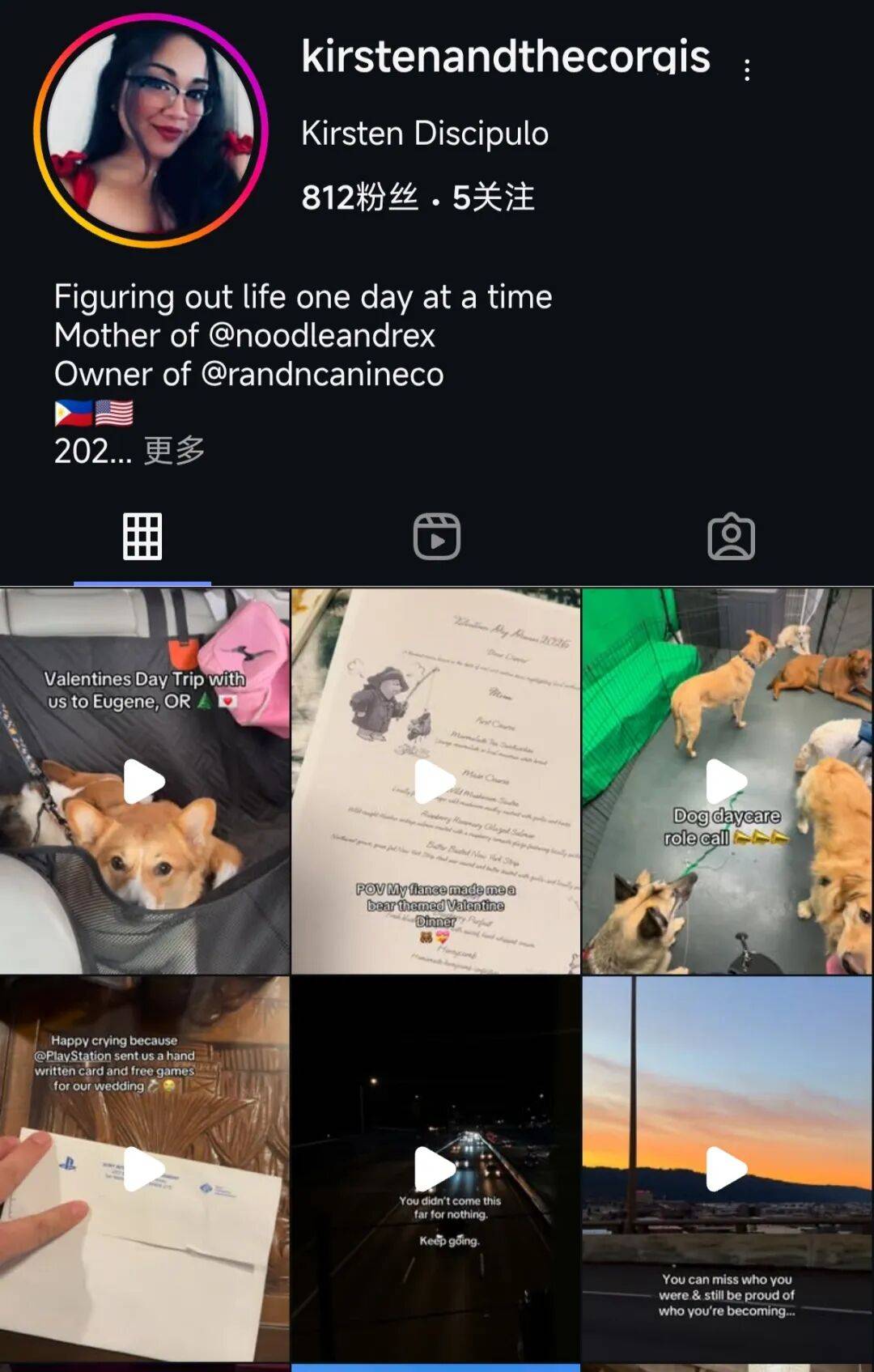Open the 812 followers list

359,198
